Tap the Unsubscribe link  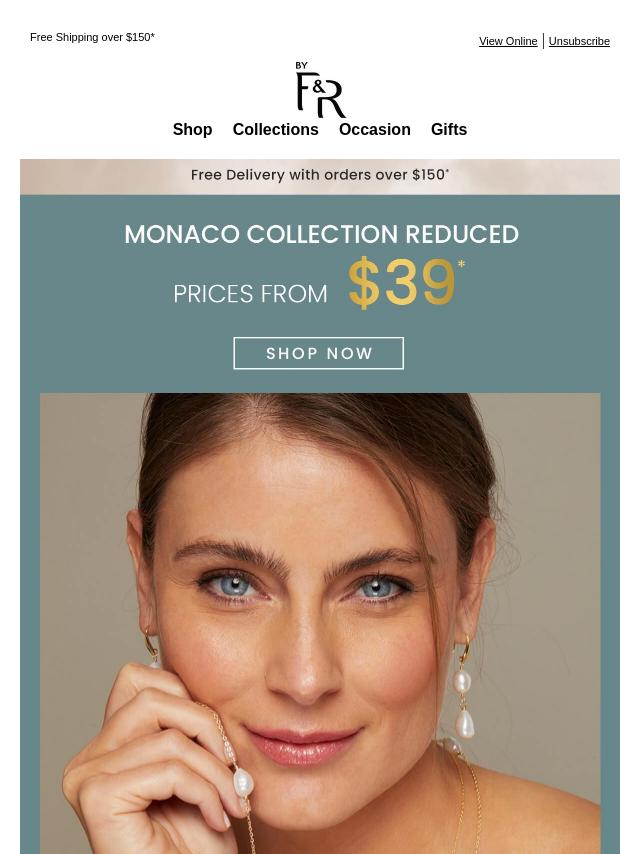(x=578, y=41)
